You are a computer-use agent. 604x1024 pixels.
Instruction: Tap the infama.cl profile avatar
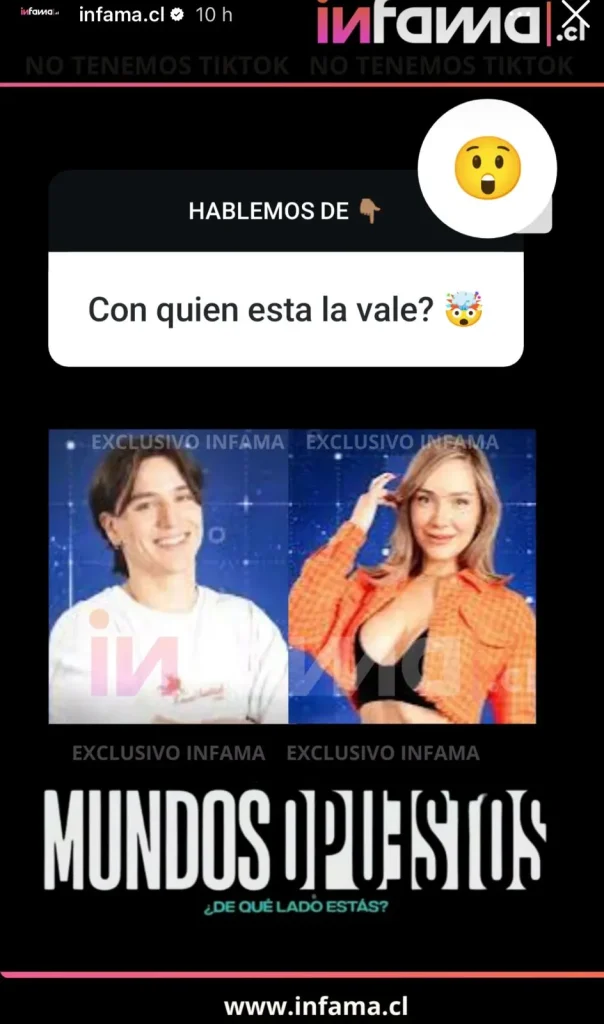pos(40,14)
